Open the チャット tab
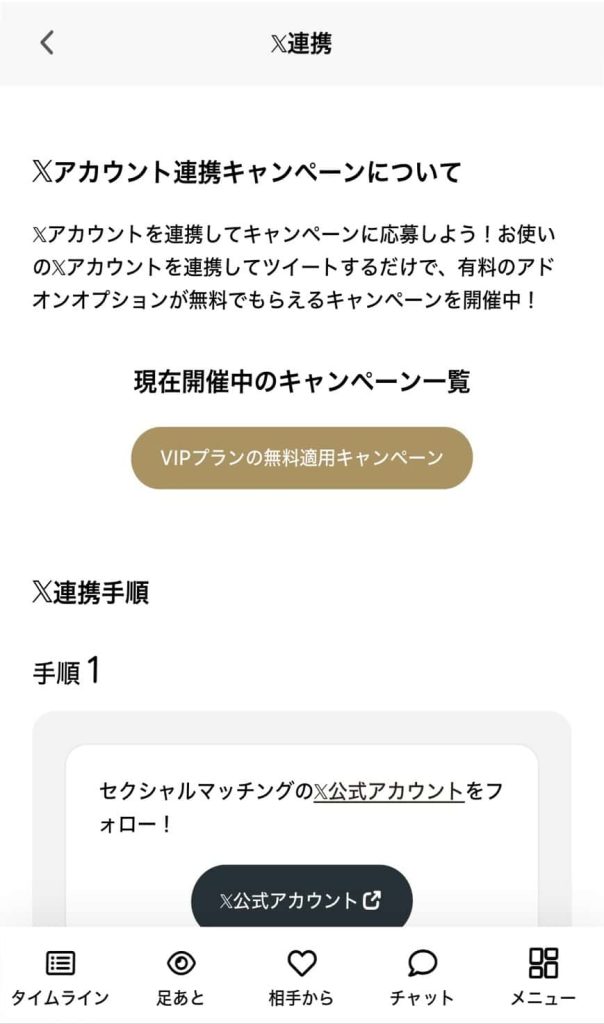The image size is (604, 1024). pos(422,976)
